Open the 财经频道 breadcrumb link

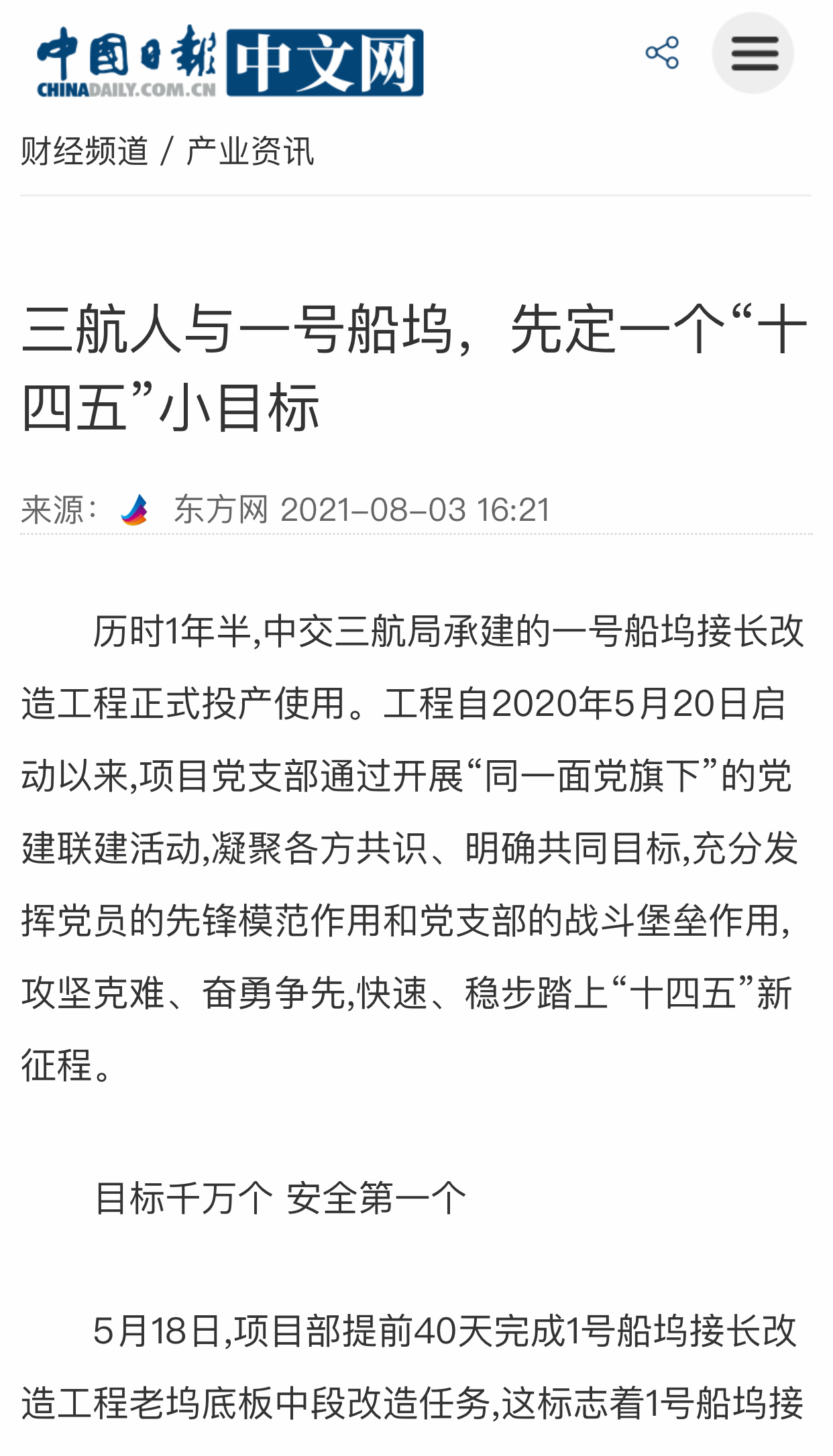85,151
